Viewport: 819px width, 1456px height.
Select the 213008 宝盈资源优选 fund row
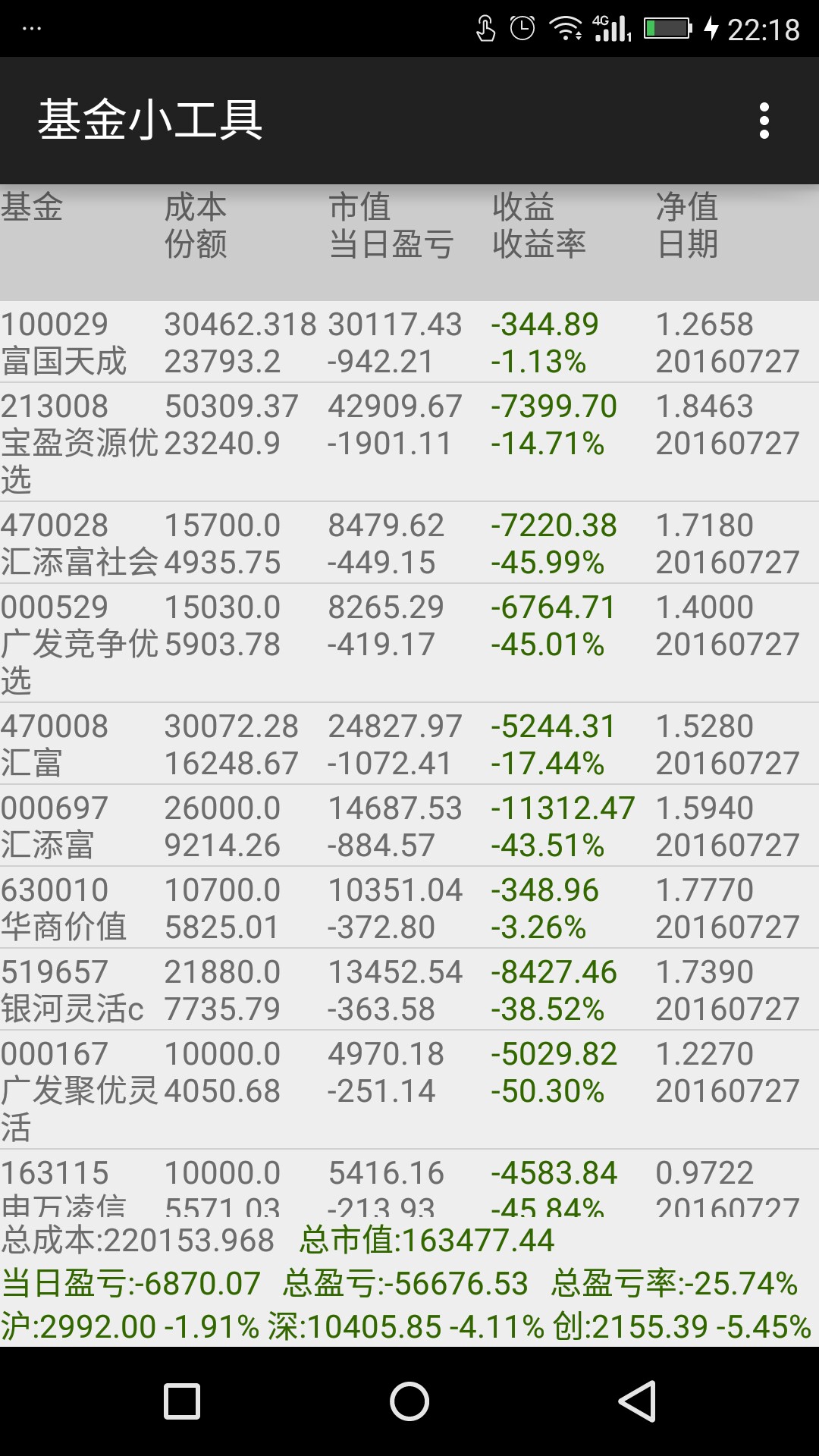point(409,442)
